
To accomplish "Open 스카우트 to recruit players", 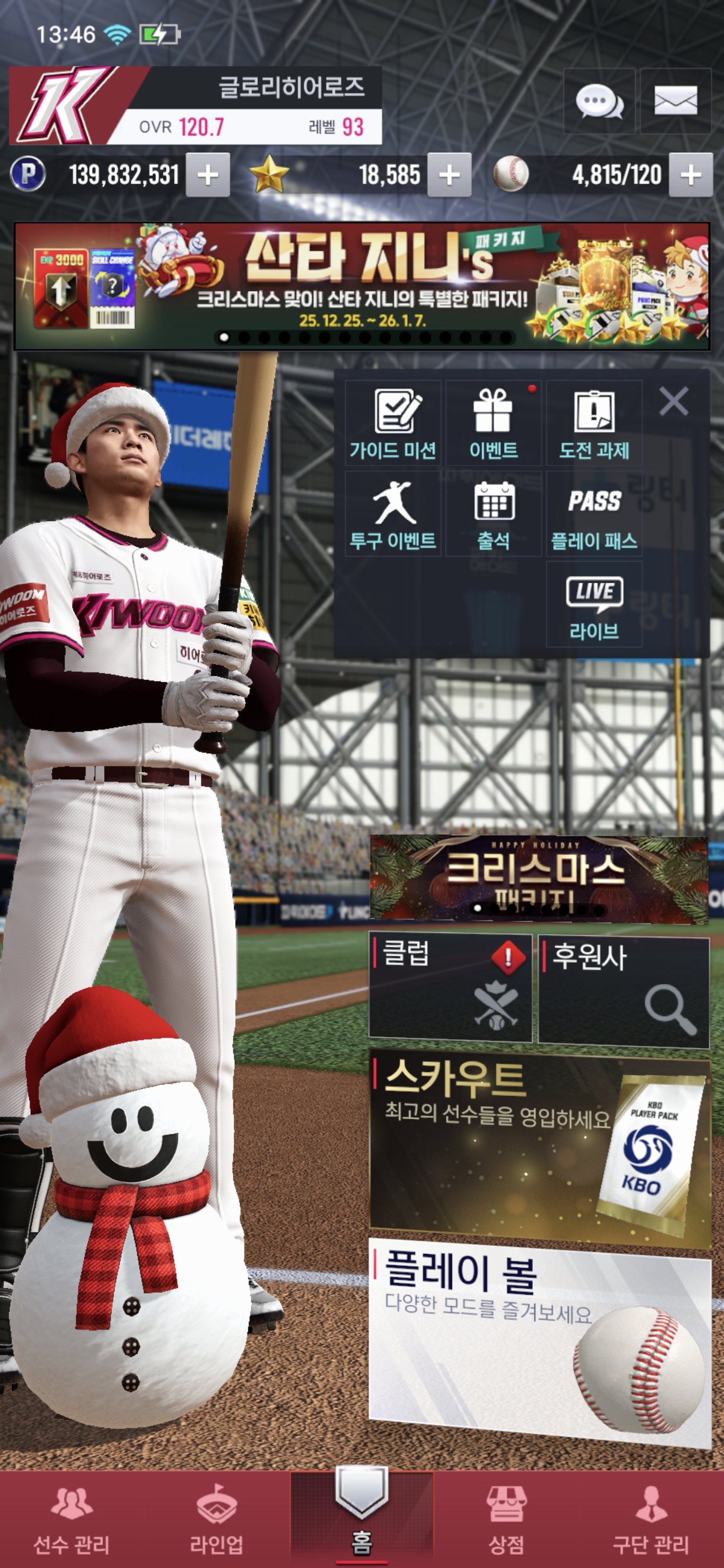I will (x=539, y=1145).
